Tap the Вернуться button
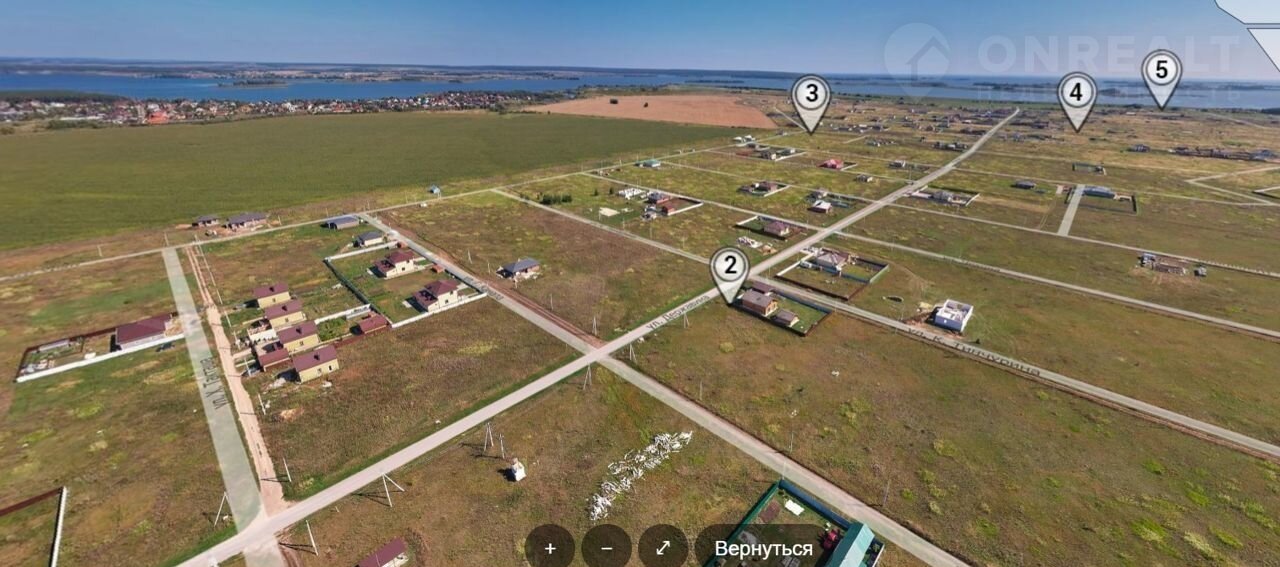The width and height of the screenshot is (1280, 567). [763, 548]
